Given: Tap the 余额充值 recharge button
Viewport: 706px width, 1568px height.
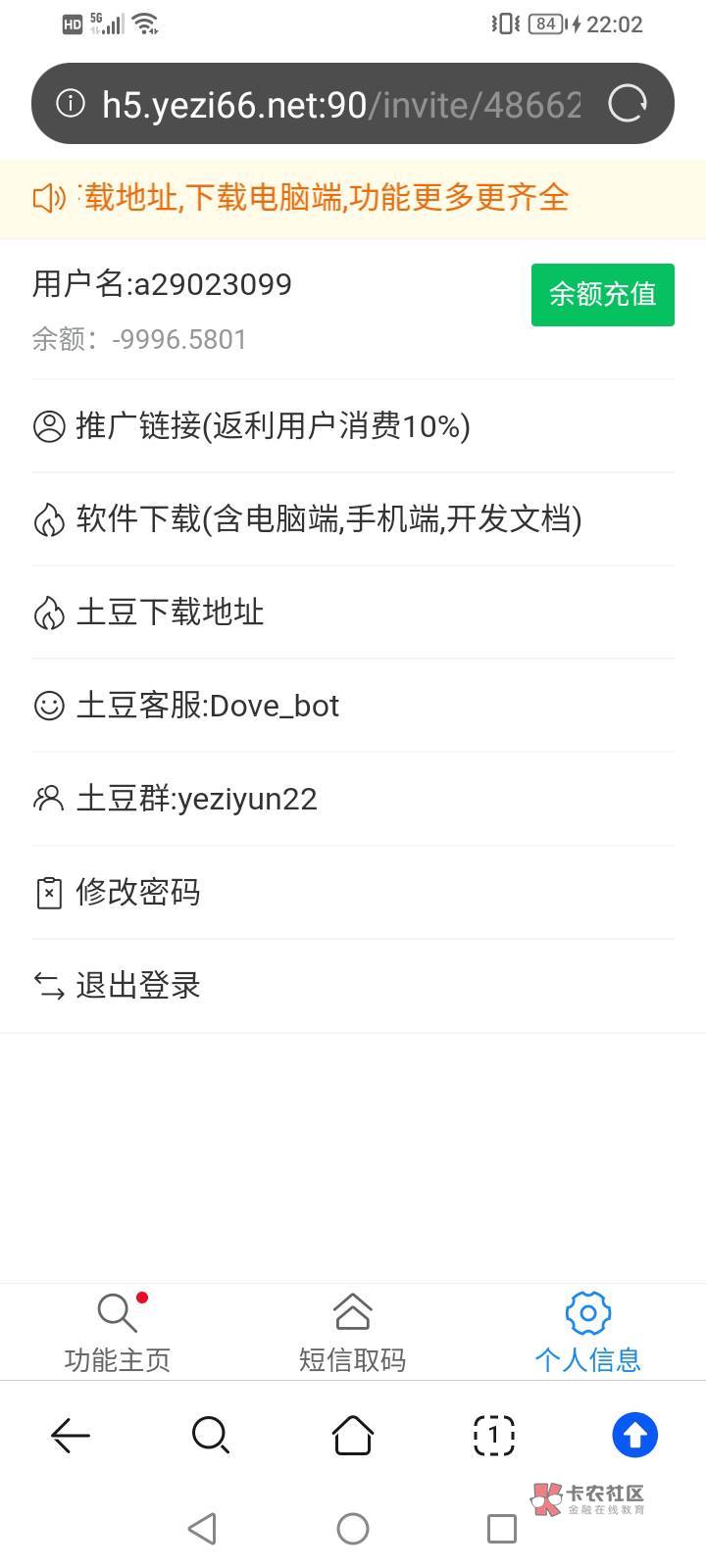Looking at the screenshot, I should click(x=602, y=294).
